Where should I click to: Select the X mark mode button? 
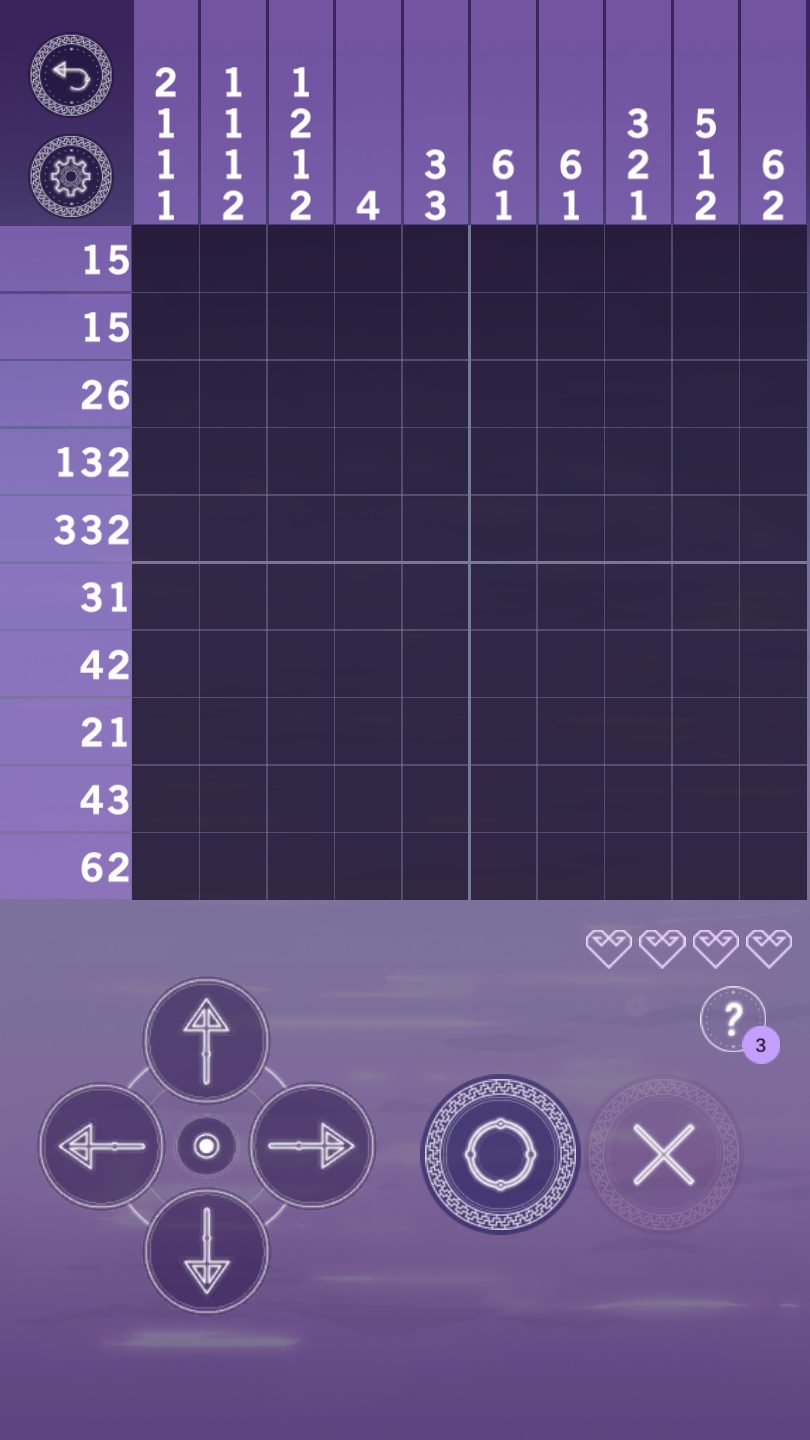(x=664, y=1154)
